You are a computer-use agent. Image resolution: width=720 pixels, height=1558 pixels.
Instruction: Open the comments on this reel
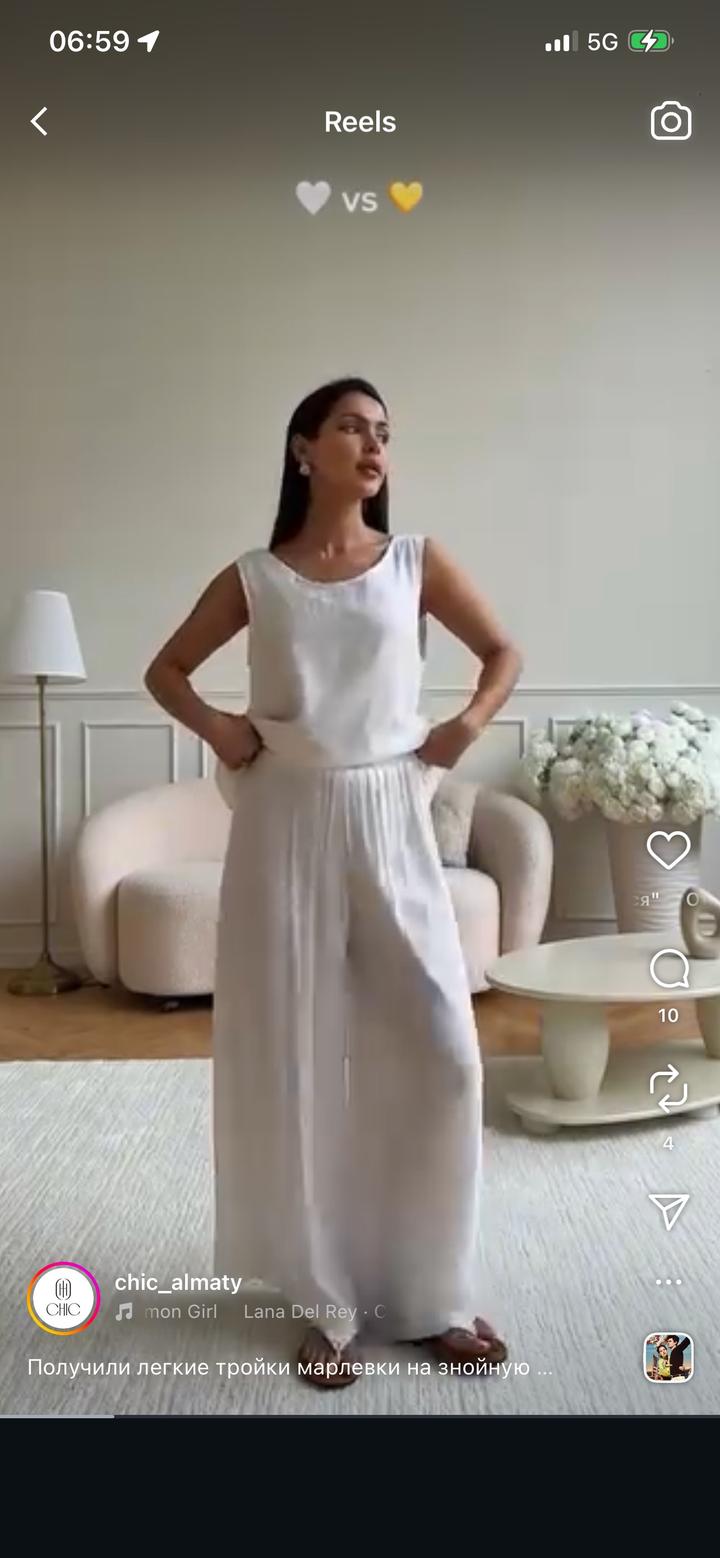coord(668,969)
